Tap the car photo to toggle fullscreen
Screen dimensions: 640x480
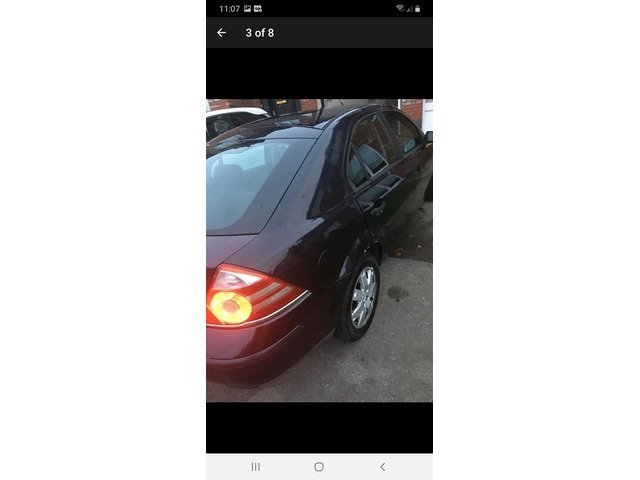(x=319, y=250)
